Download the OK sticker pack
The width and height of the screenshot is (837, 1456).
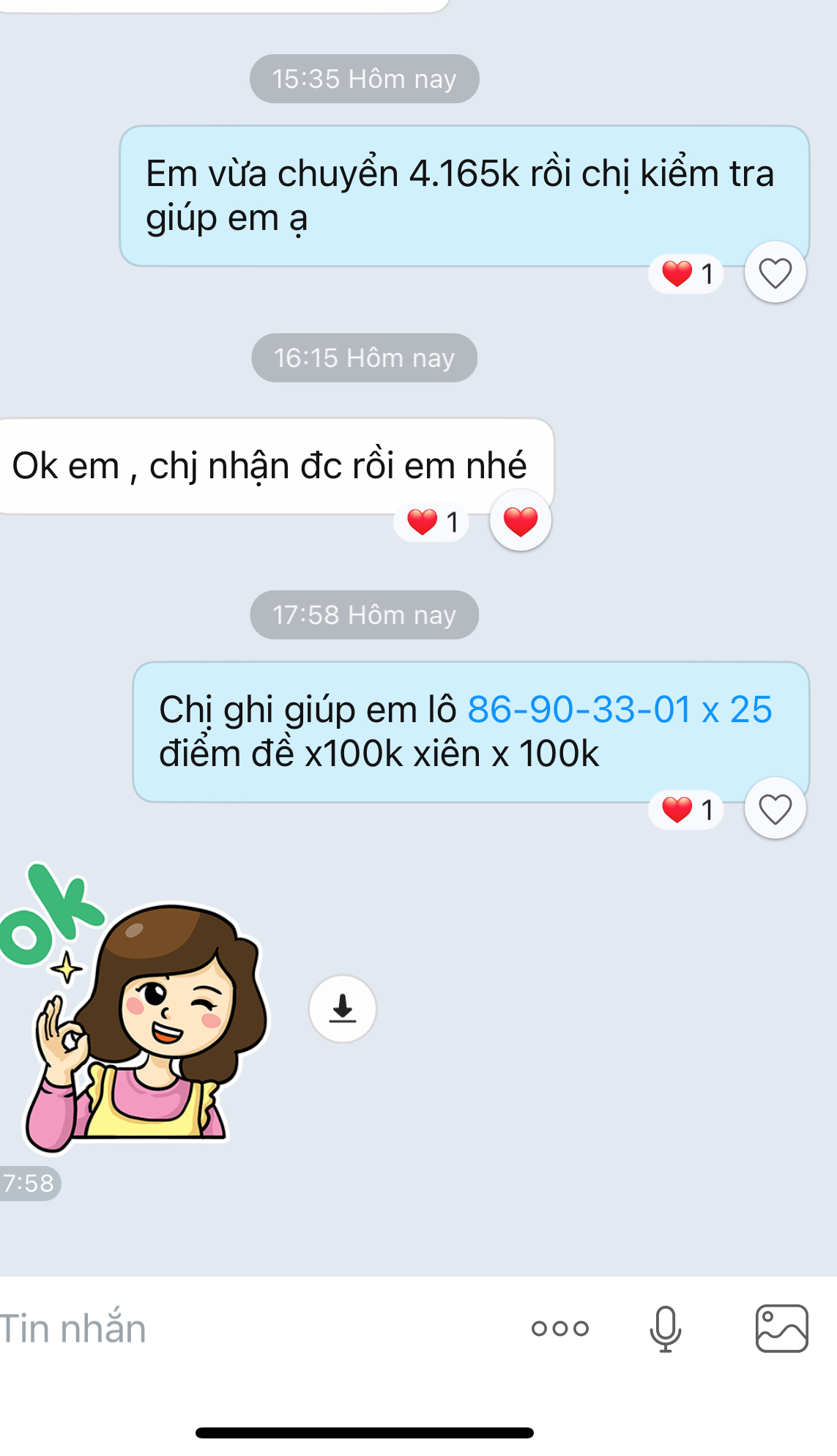point(342,1009)
